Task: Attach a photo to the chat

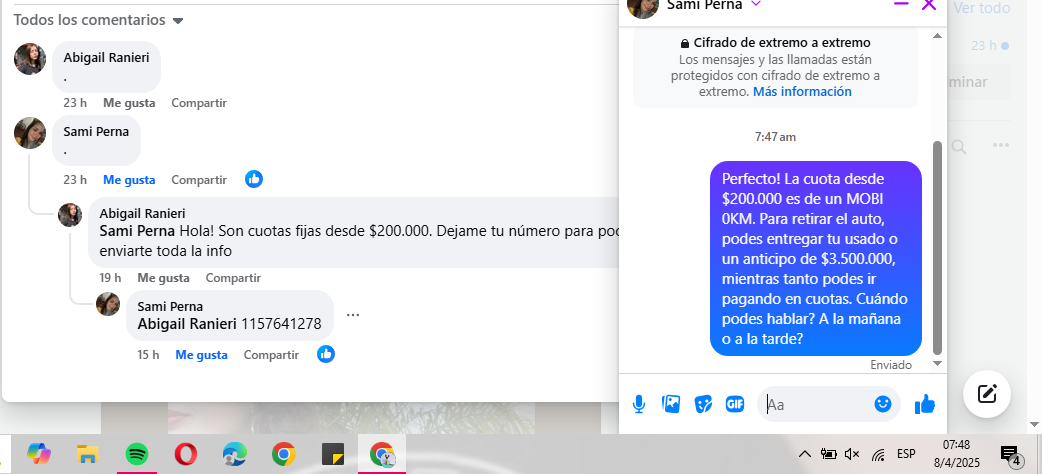Action: click(671, 404)
